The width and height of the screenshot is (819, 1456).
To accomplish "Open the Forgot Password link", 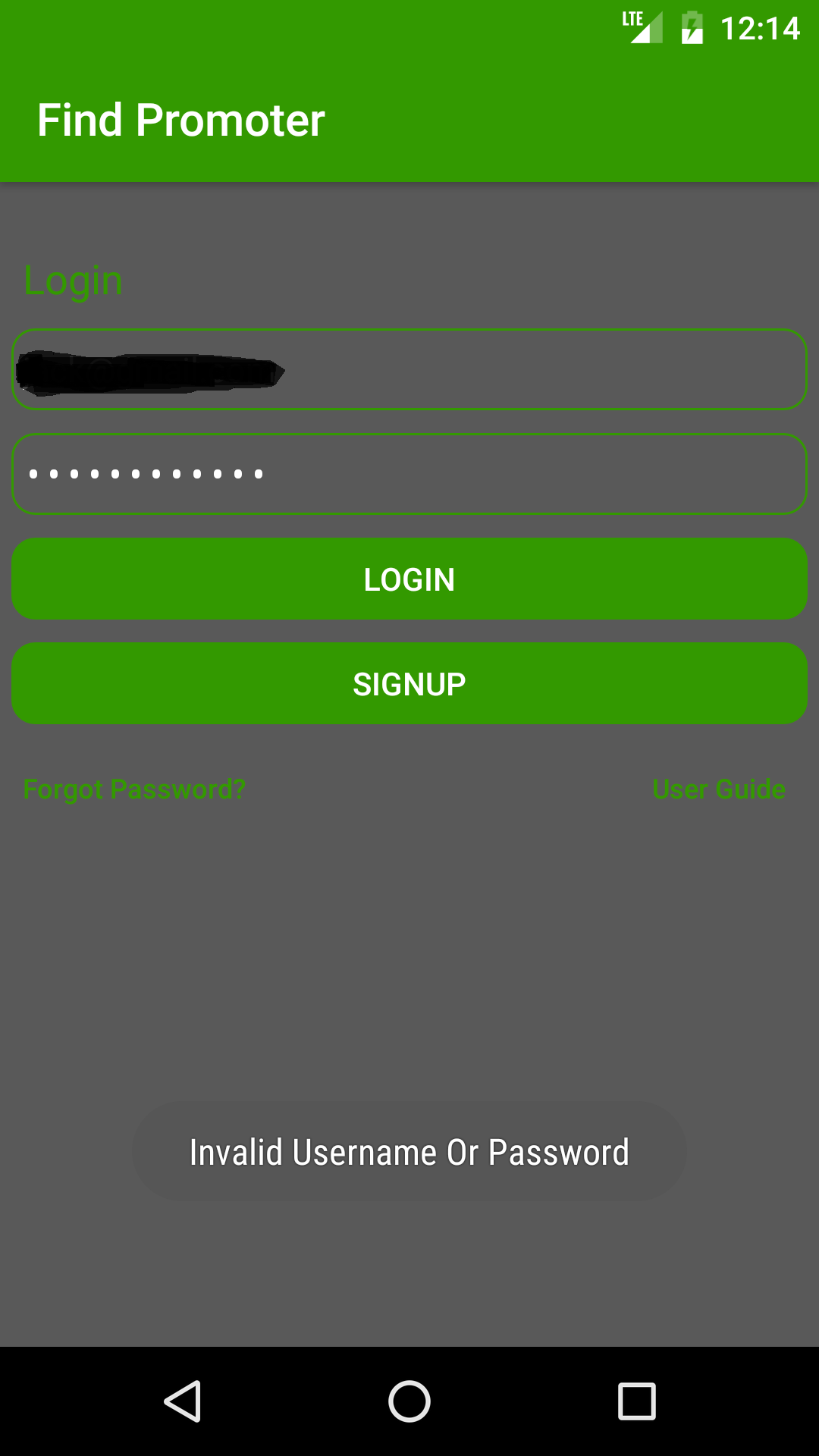I will 135,789.
